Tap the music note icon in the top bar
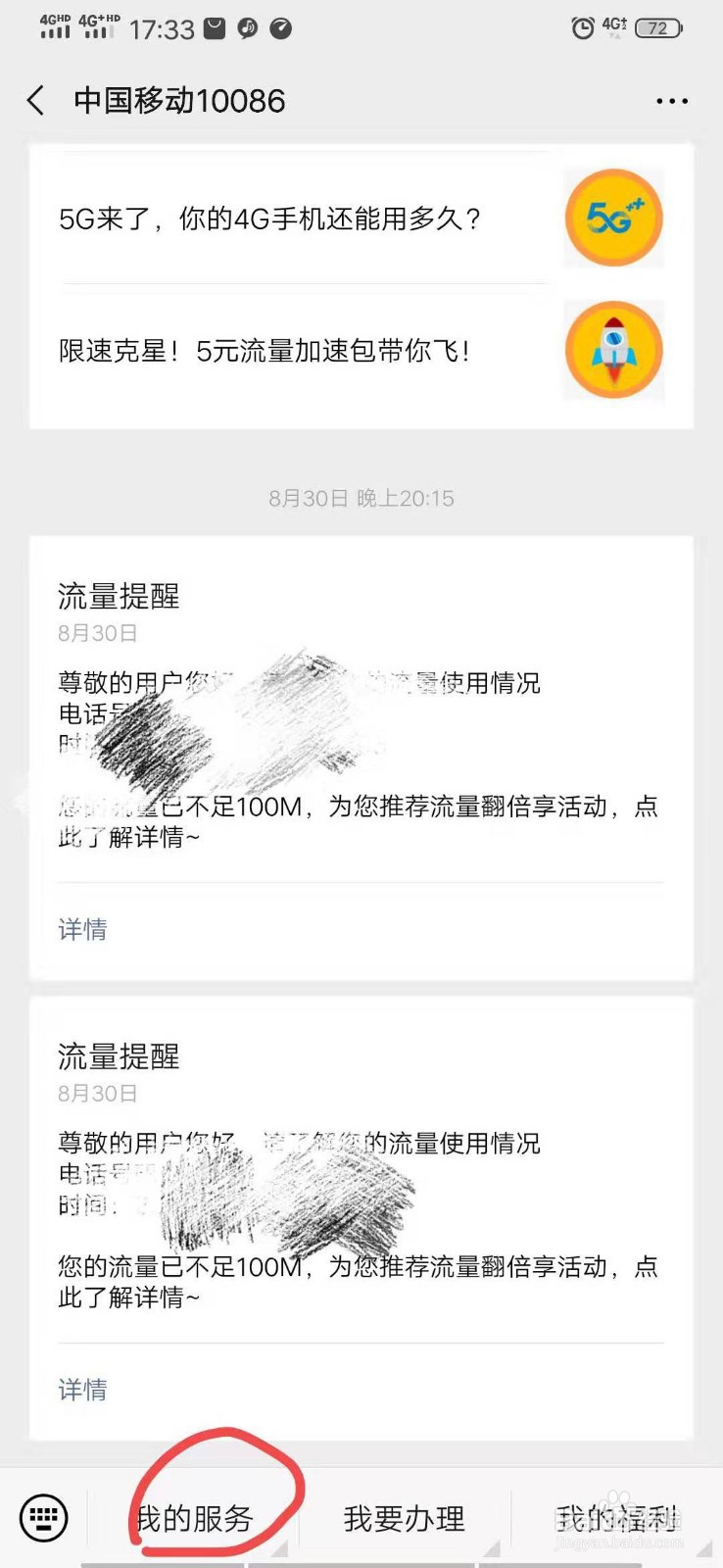Screen dimensions: 723x1568 tap(248, 27)
